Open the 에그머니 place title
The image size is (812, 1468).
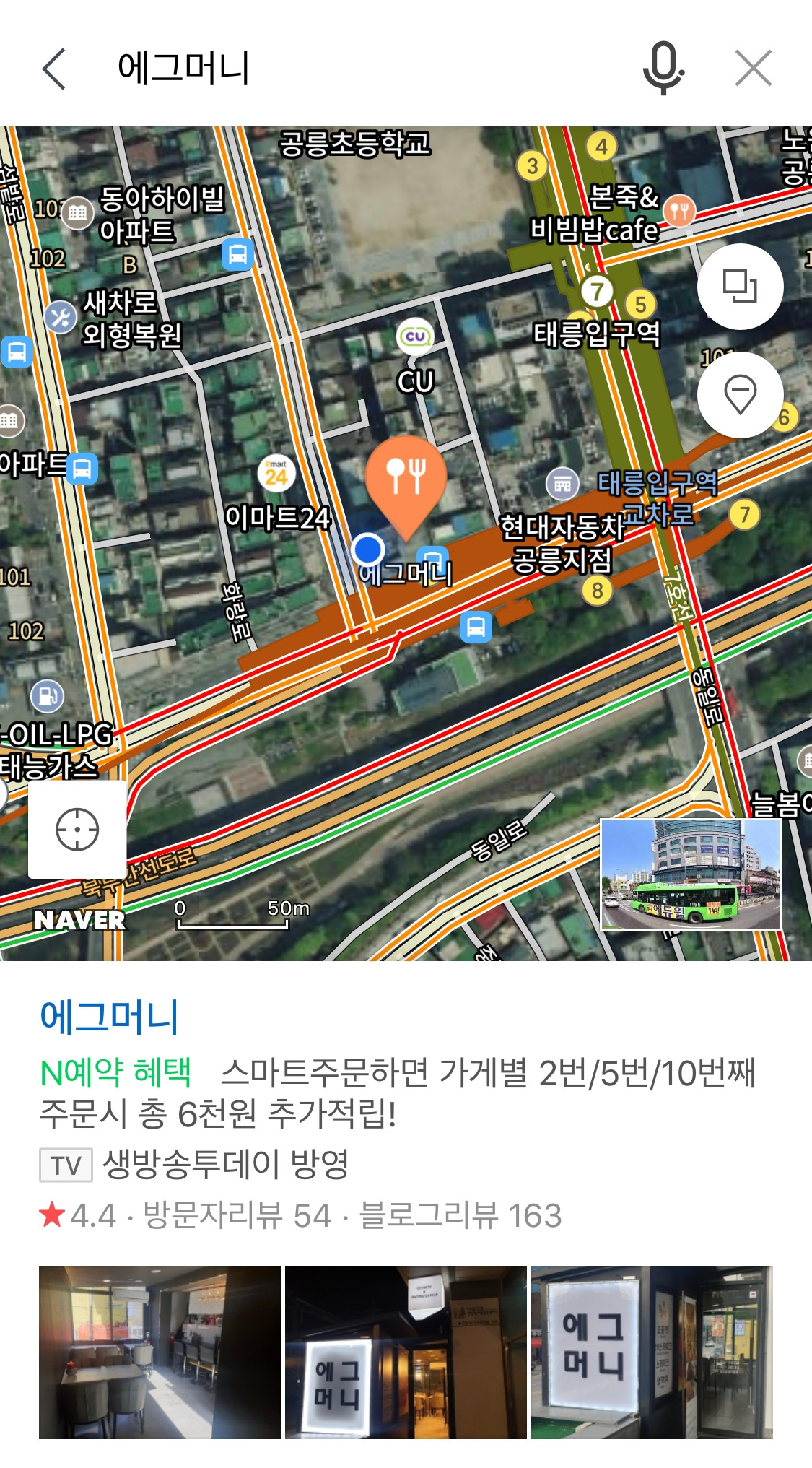tap(109, 1017)
